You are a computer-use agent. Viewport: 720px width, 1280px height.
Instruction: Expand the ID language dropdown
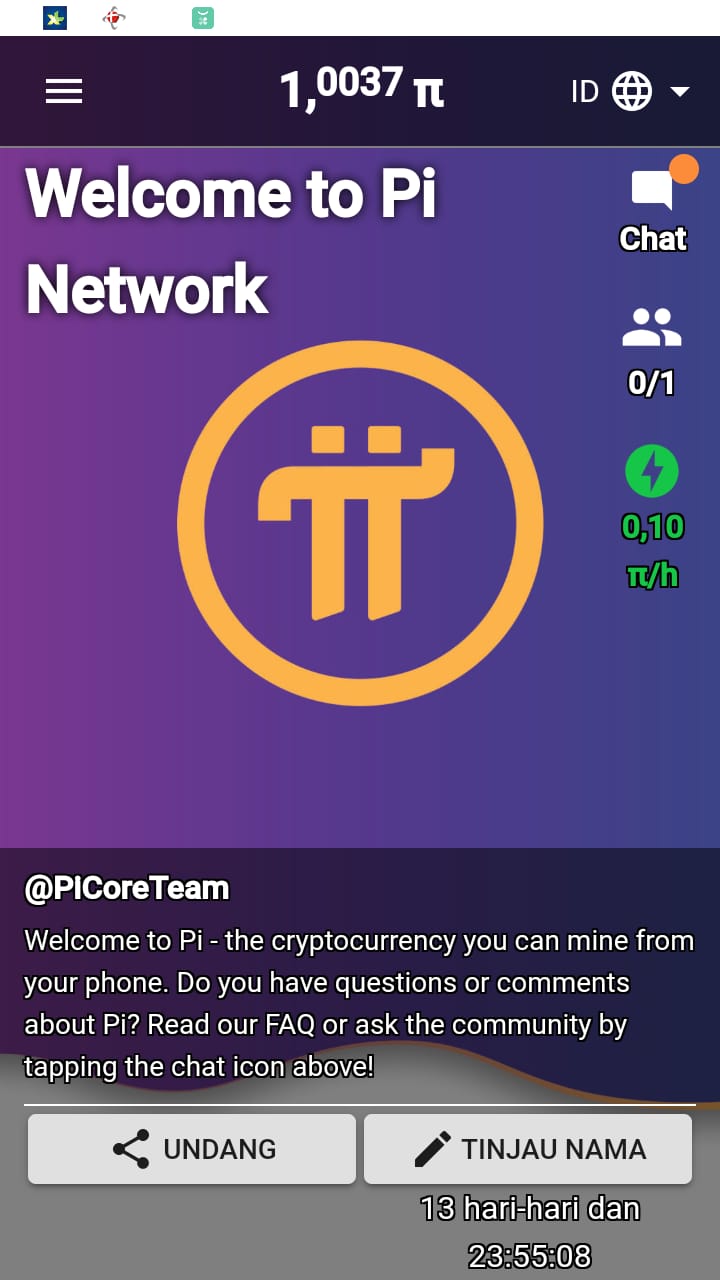pyautogui.click(x=630, y=92)
